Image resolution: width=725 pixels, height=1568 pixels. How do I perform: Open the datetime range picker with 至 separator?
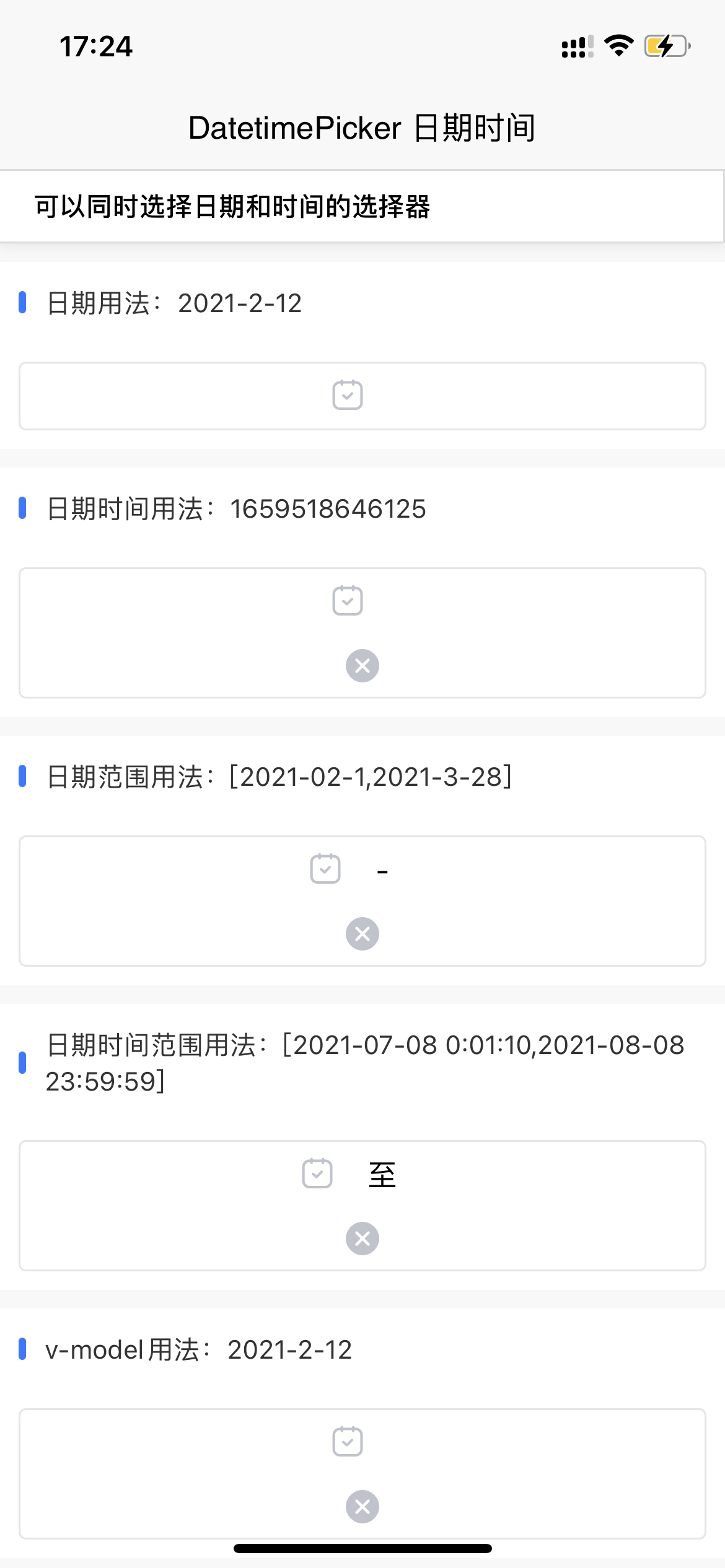[x=362, y=1206]
